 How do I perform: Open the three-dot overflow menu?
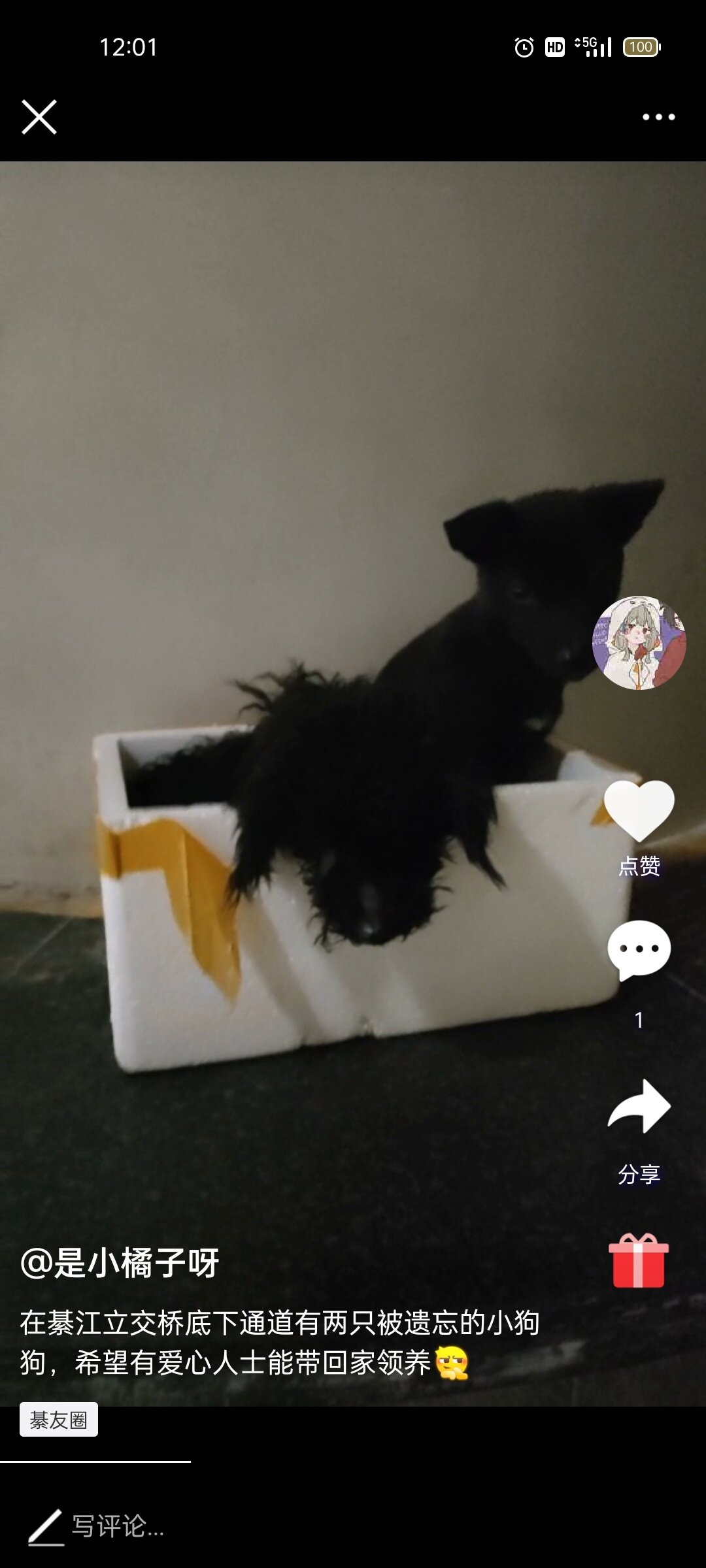coord(658,117)
